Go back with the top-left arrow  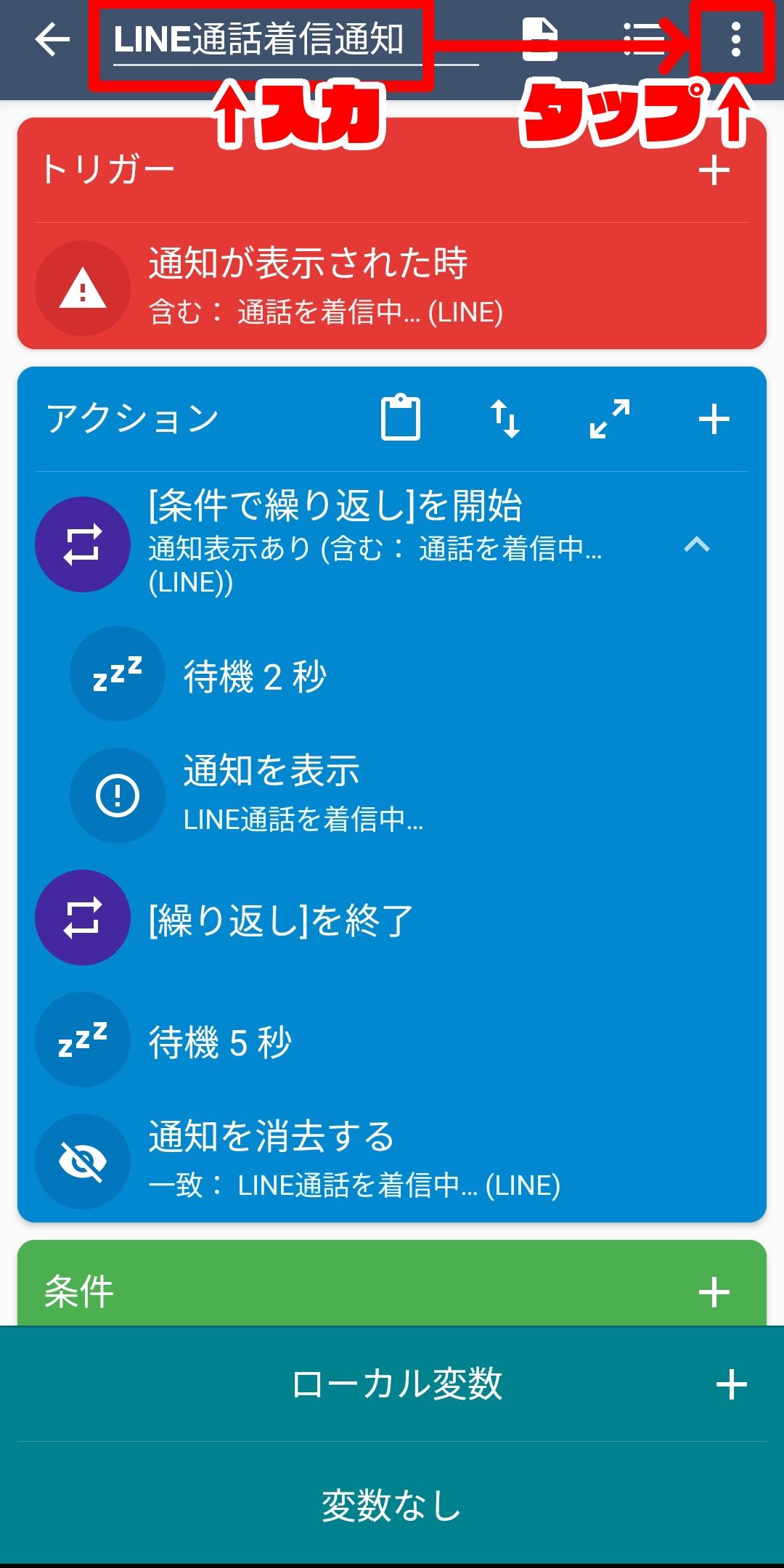click(x=52, y=40)
